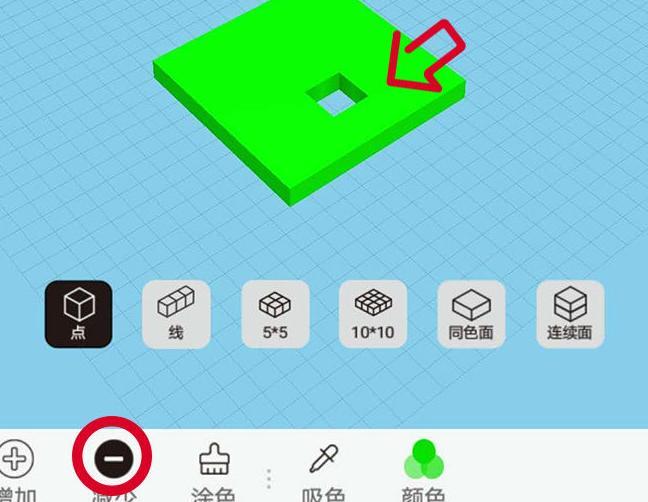Open the 涂色 paint brush tool
This screenshot has width=648, height=502.
214,463
